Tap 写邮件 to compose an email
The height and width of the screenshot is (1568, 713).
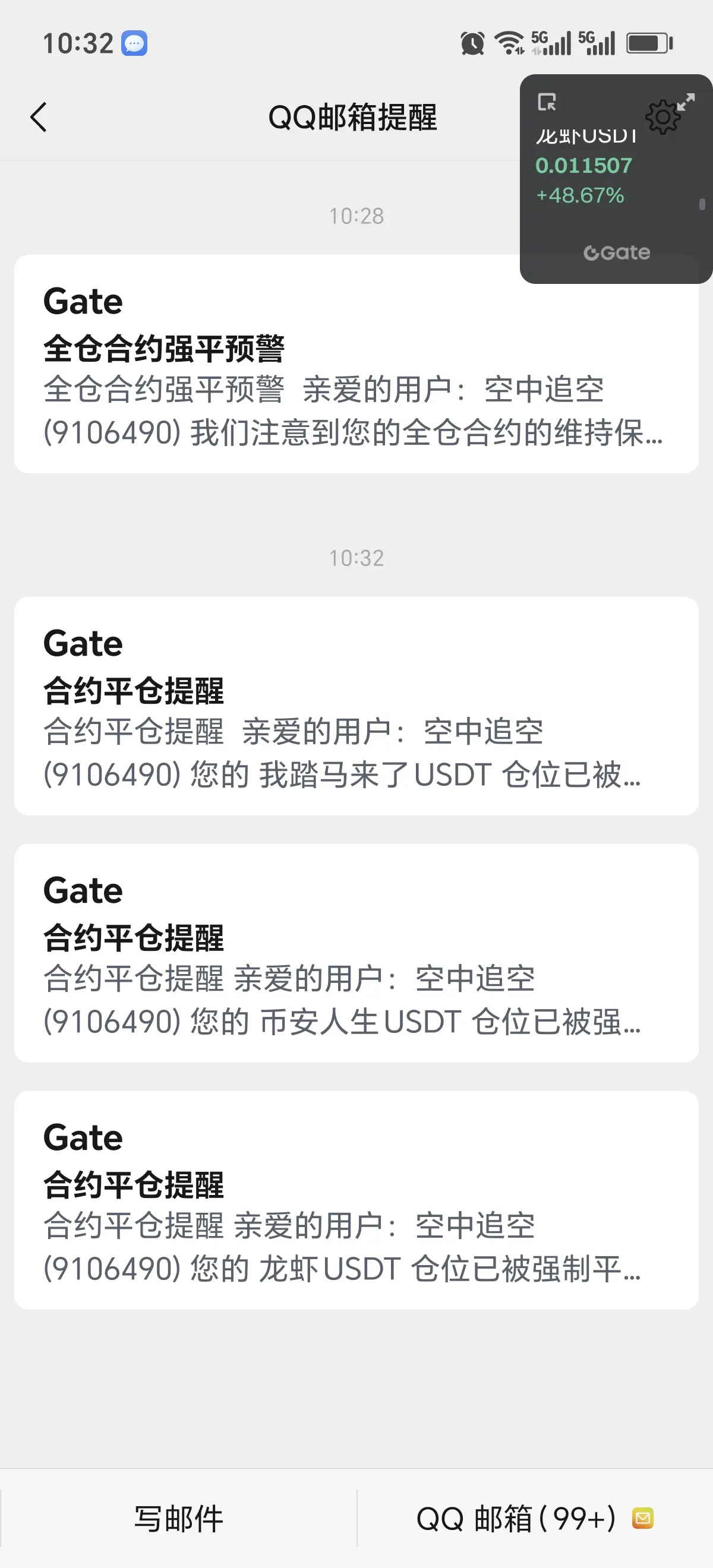click(178, 1518)
